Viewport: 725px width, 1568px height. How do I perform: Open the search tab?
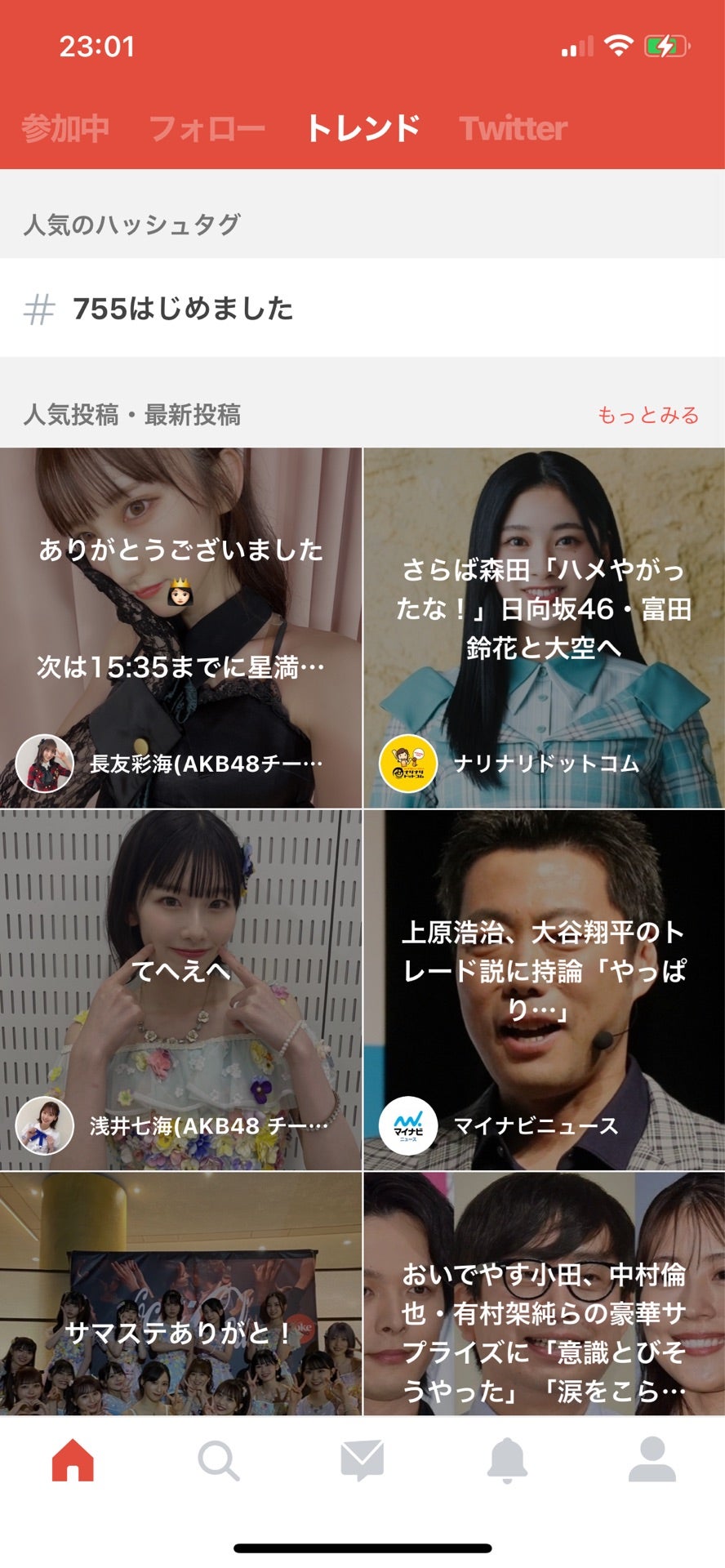coord(218,1460)
